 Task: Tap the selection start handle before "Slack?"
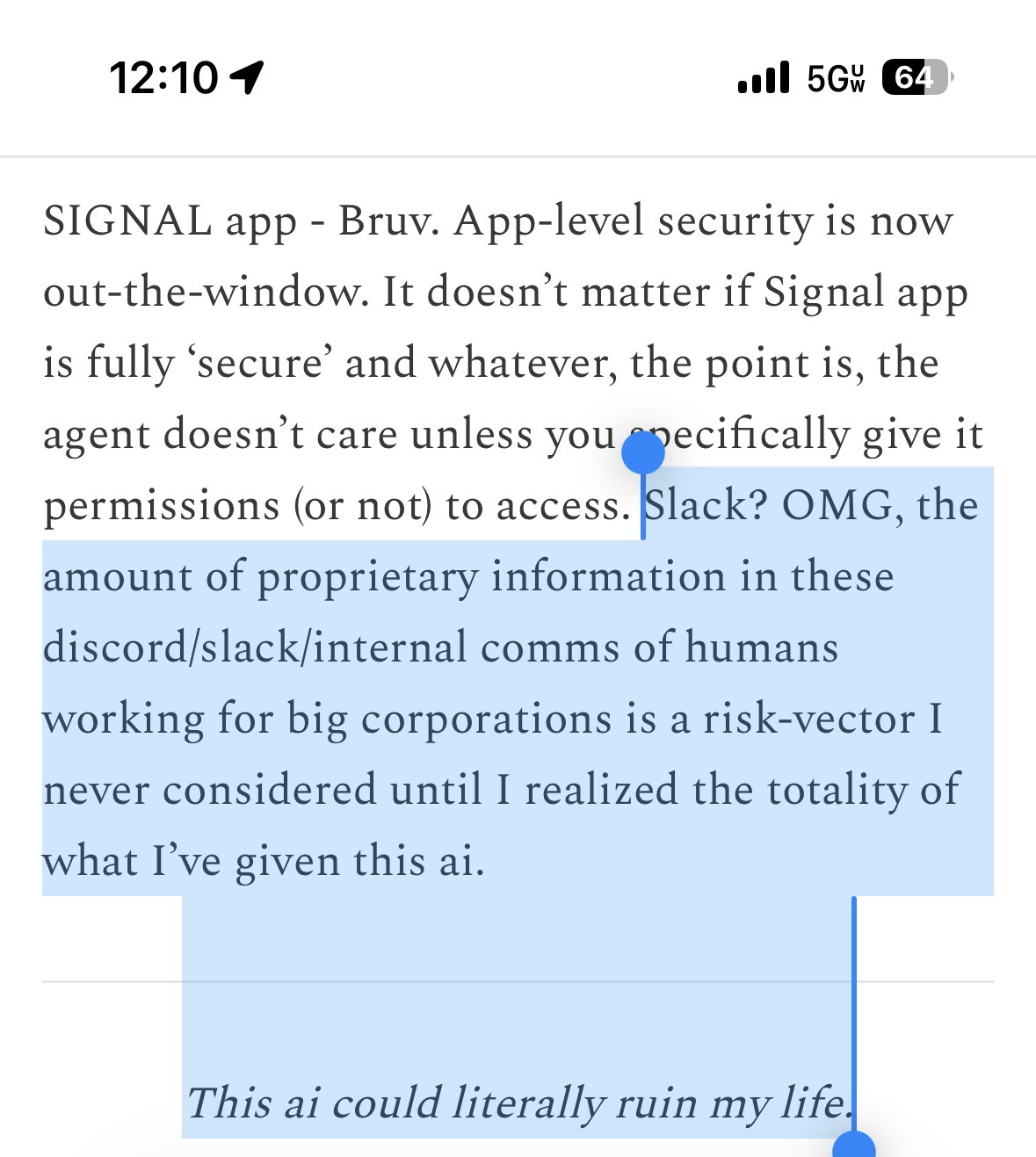click(x=642, y=454)
